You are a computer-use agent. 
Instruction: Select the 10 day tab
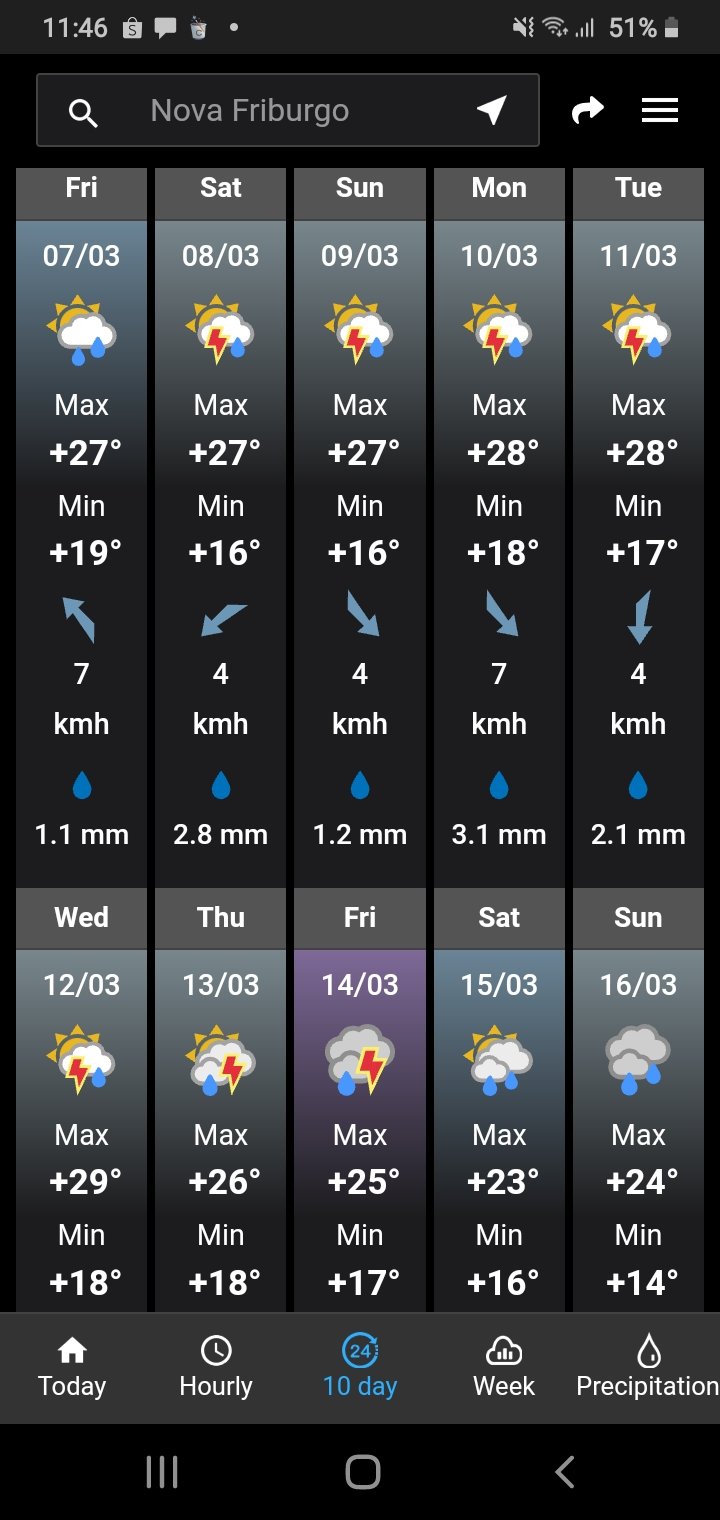360,1367
